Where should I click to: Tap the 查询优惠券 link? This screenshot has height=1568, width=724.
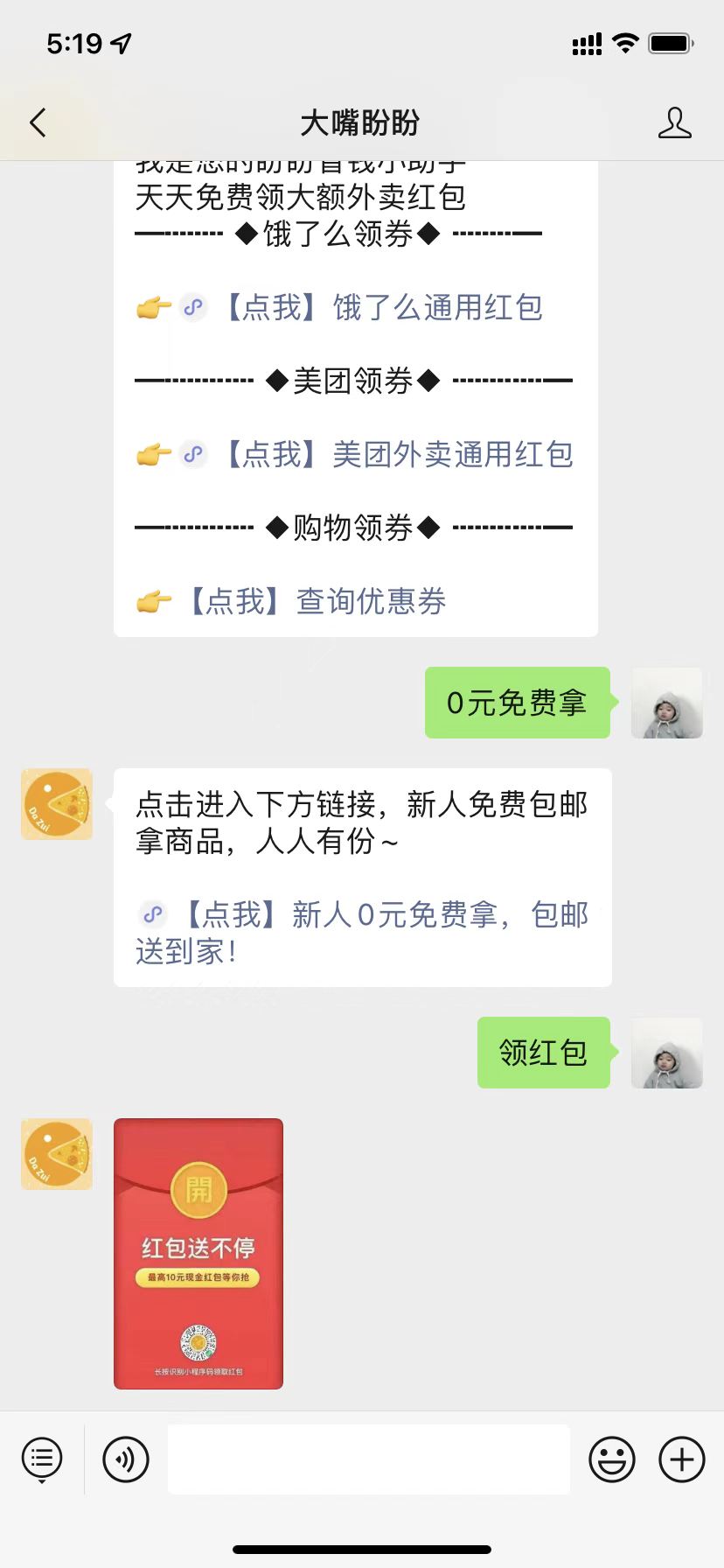pos(315,601)
